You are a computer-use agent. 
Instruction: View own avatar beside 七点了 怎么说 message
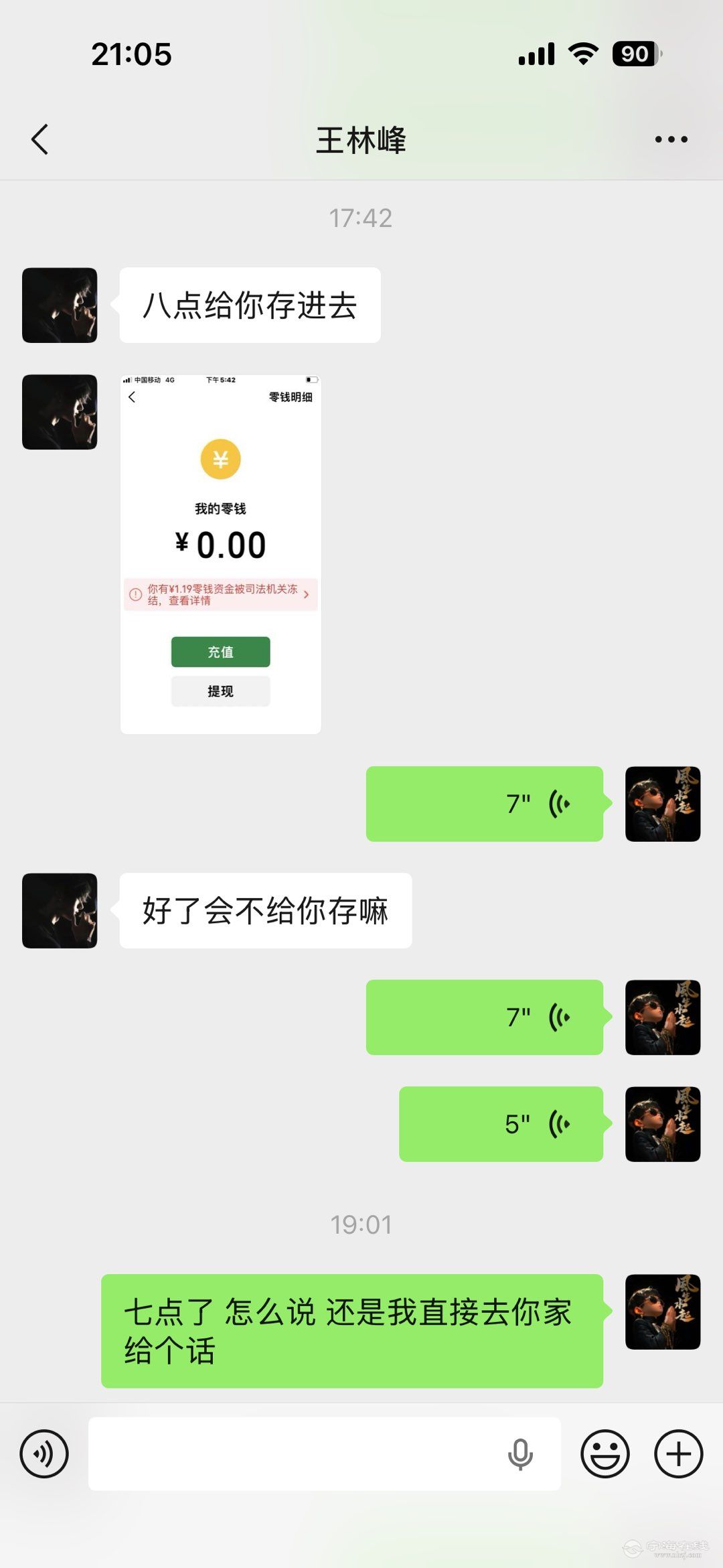(663, 1311)
